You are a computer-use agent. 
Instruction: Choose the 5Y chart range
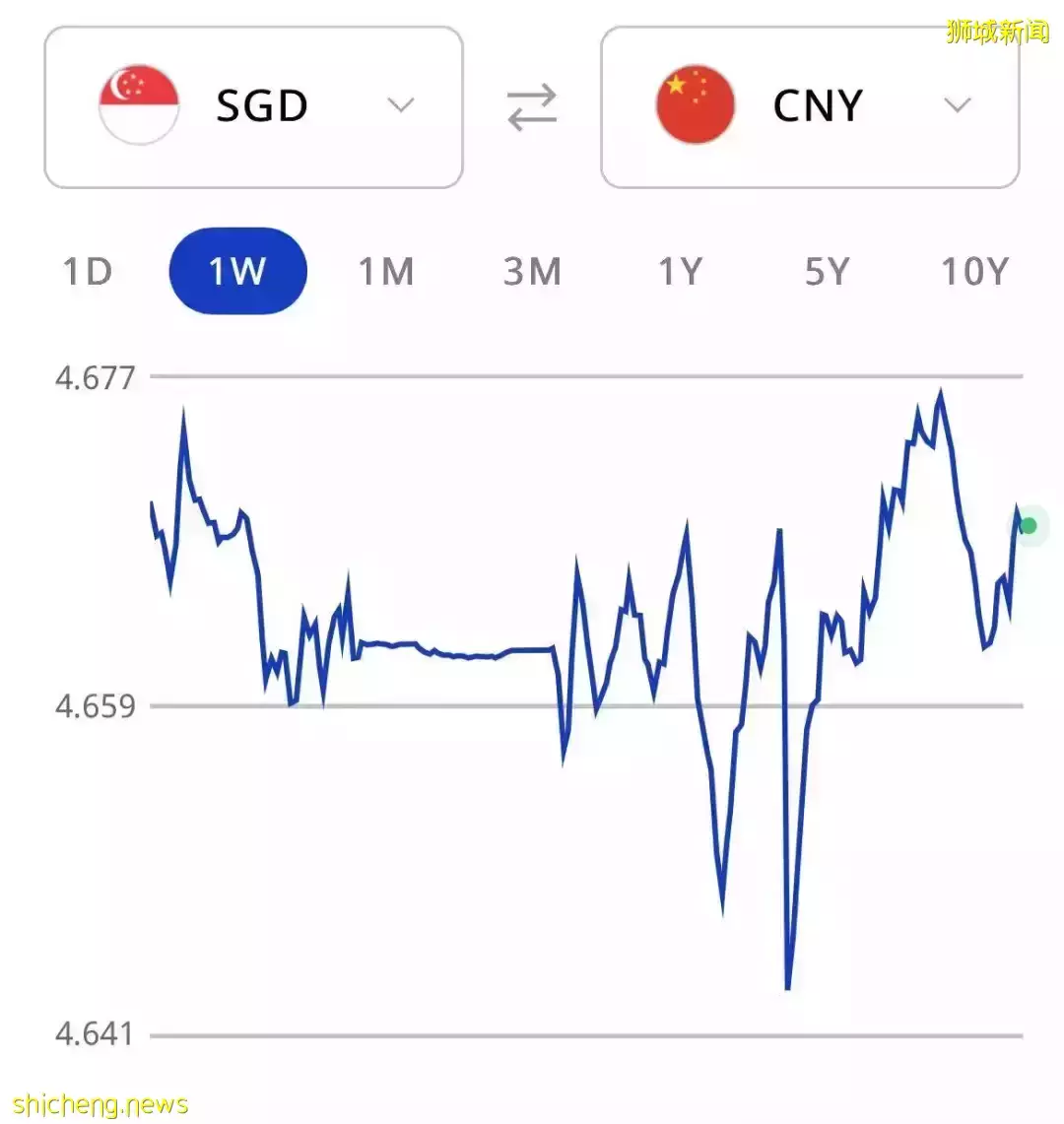[827, 271]
